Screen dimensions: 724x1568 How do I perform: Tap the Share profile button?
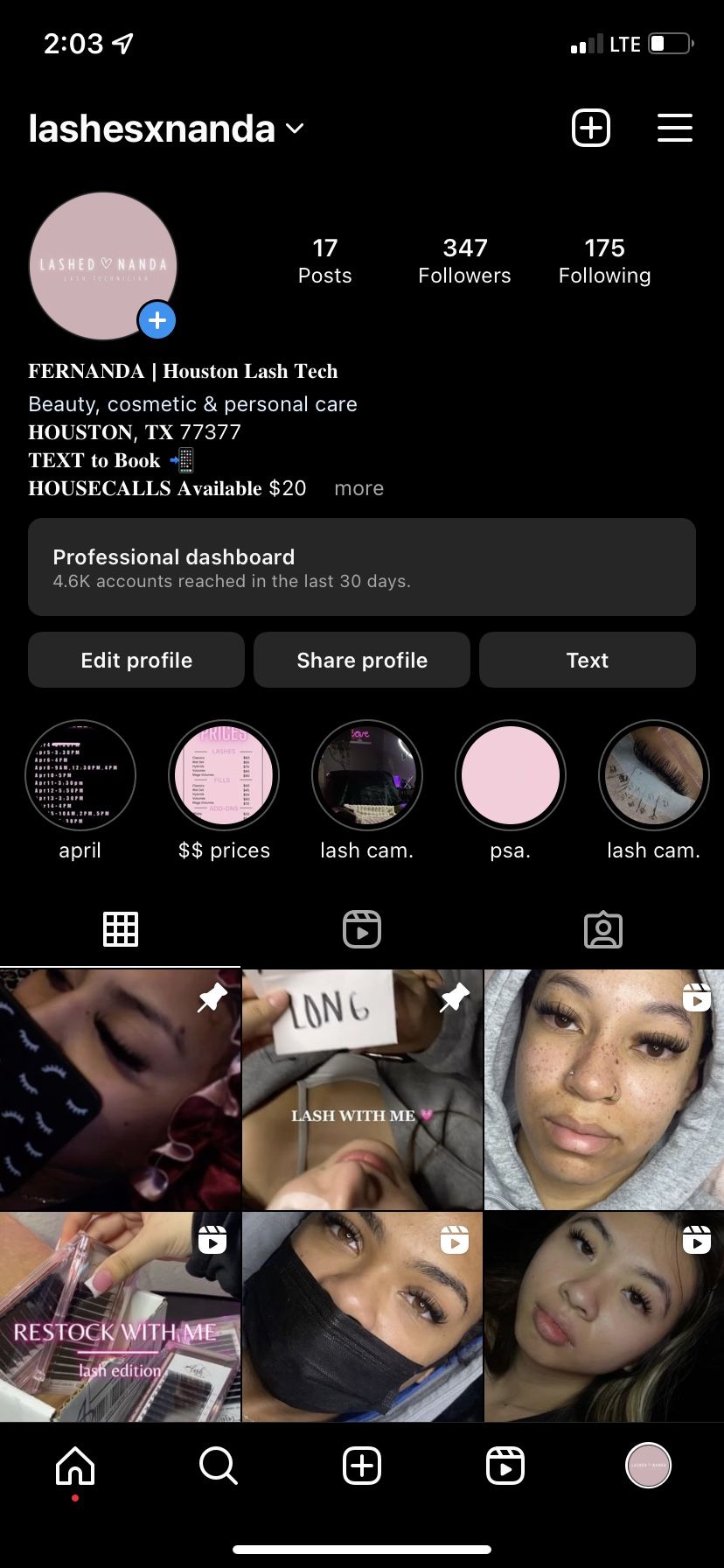pyautogui.click(x=362, y=660)
